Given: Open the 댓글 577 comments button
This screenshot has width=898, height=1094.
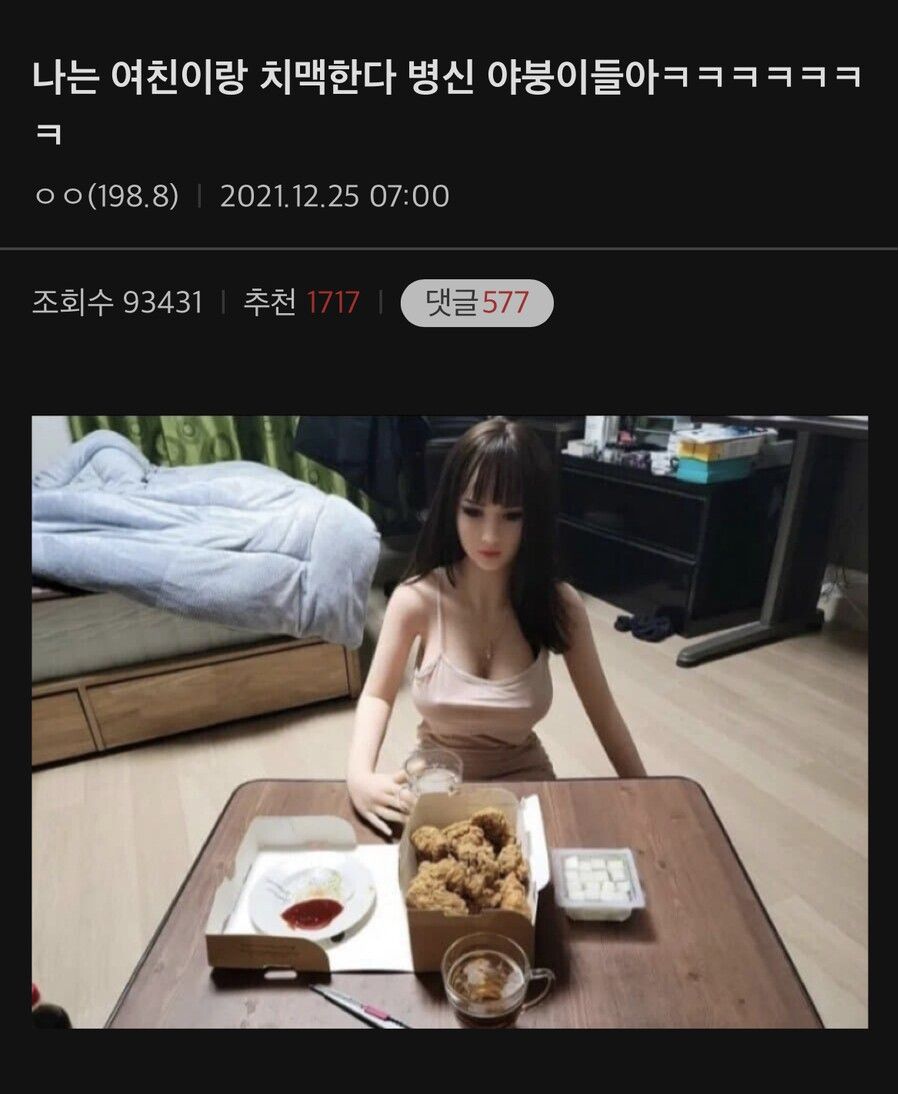Looking at the screenshot, I should [x=477, y=302].
